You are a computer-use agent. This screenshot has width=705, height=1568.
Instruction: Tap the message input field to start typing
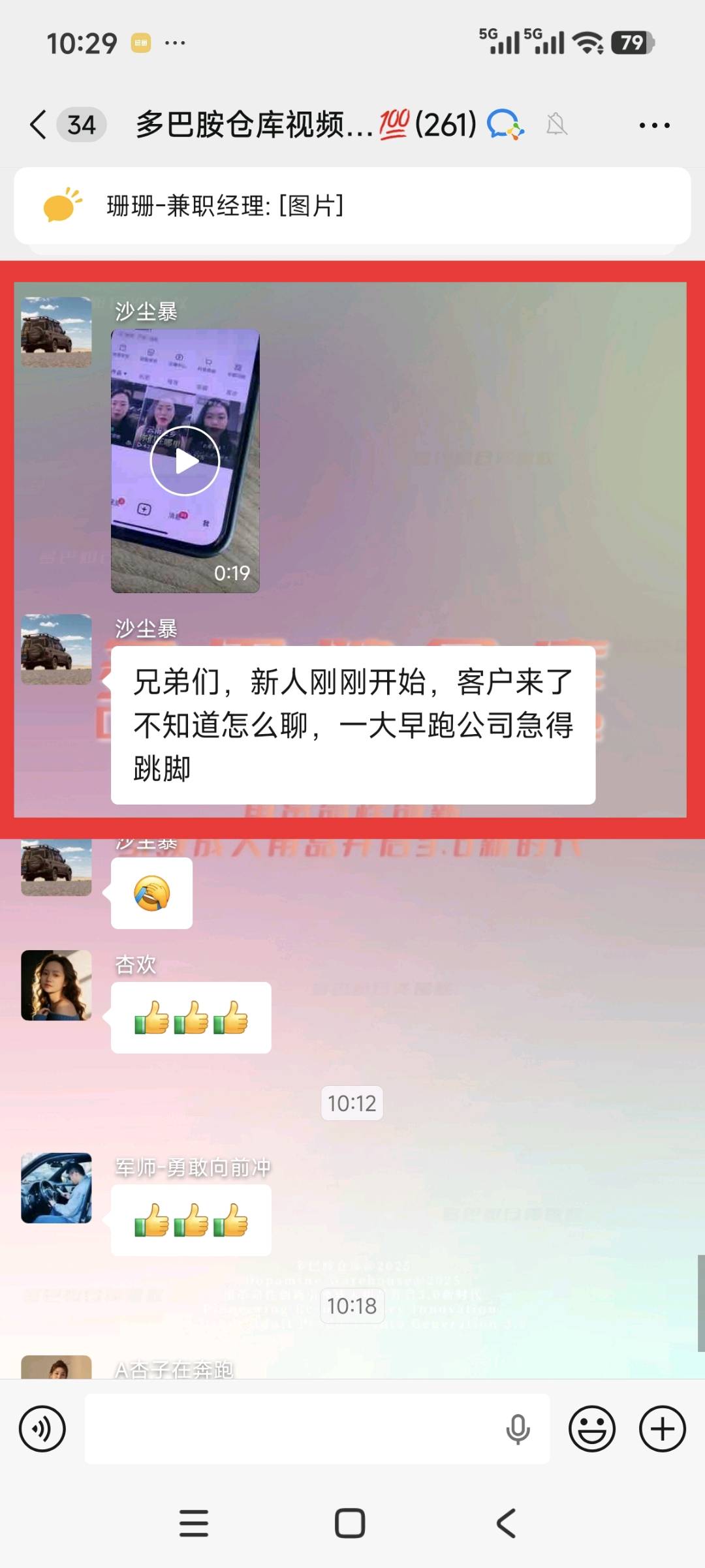294,1428
